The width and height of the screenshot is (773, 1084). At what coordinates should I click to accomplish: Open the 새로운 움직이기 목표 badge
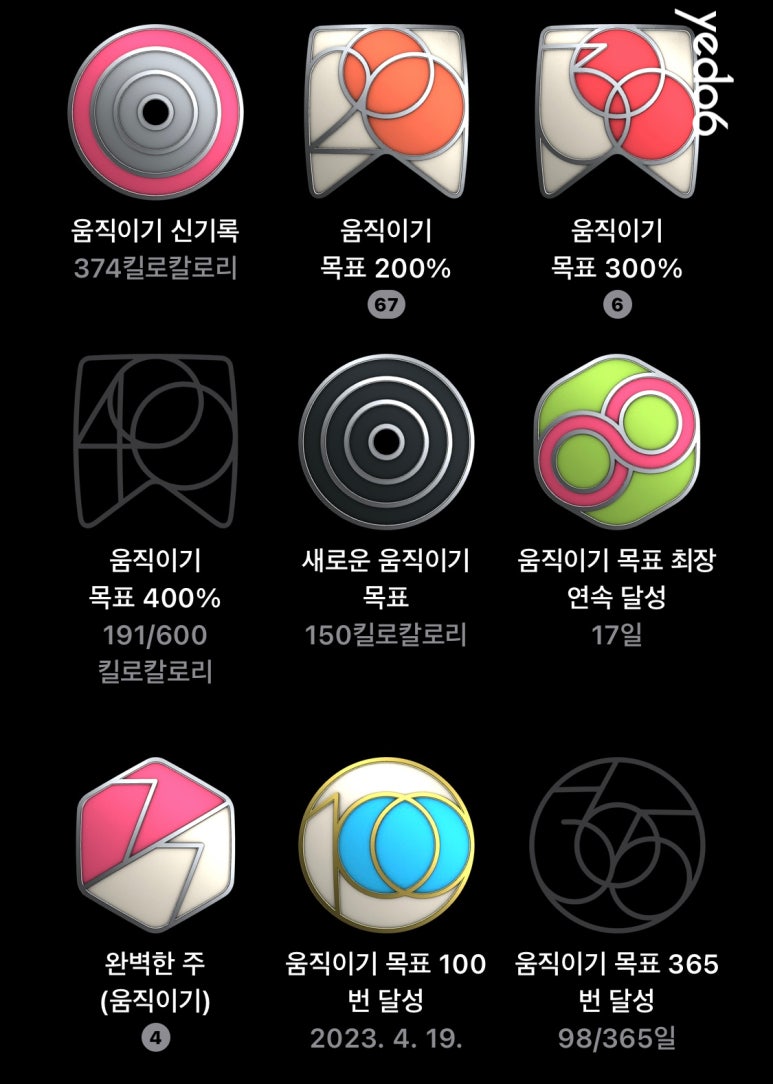point(386,440)
